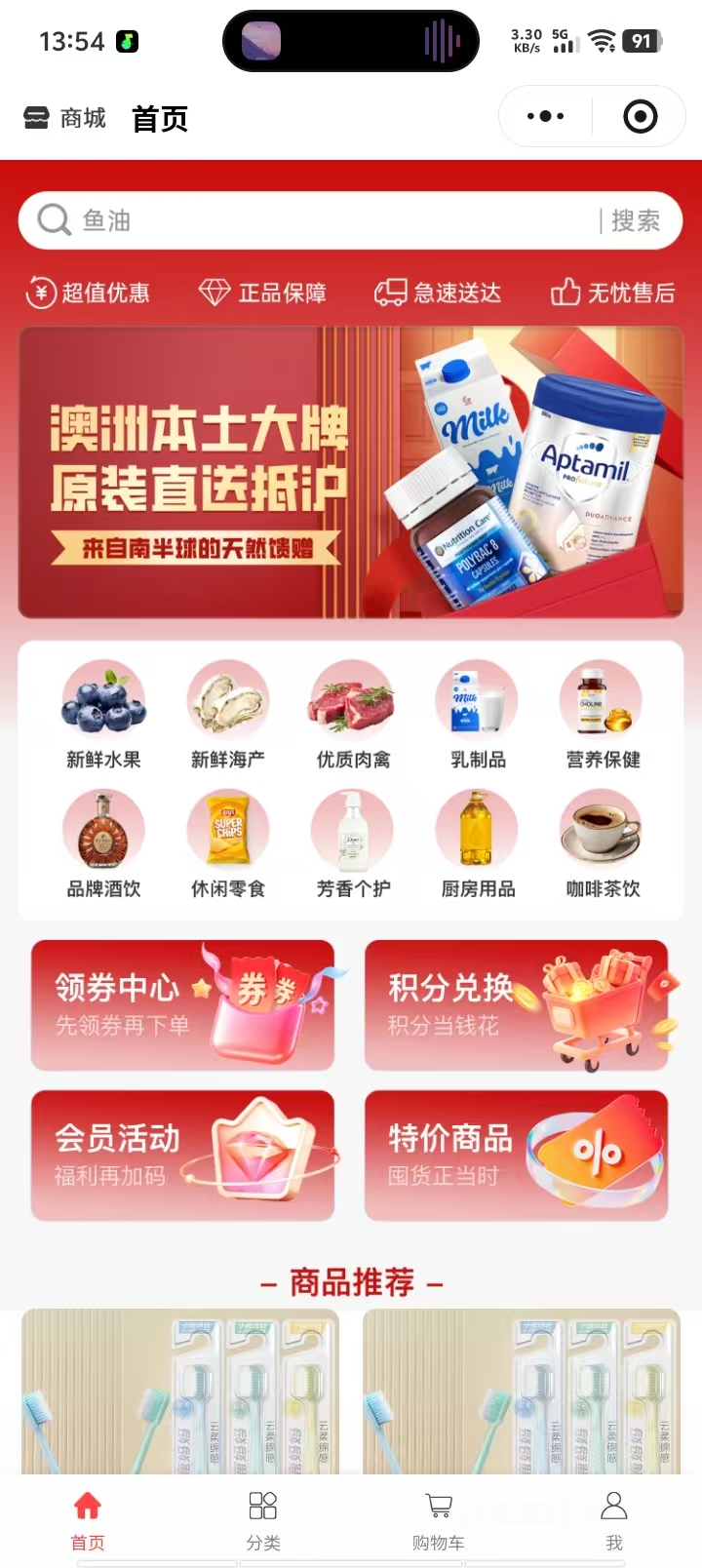View the 会员活动 card
The height and width of the screenshot is (1568, 702).
182,1155
